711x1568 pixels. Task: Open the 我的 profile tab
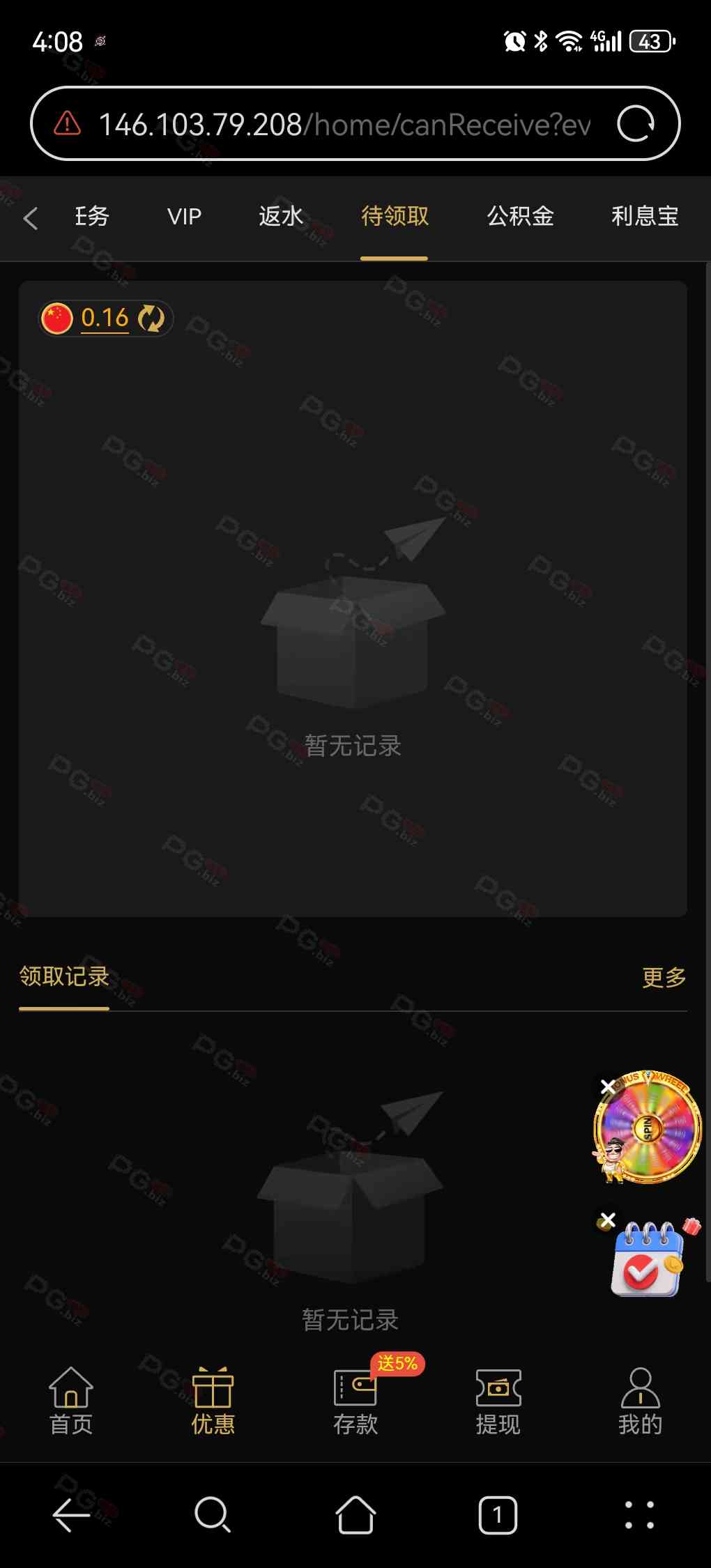tap(640, 1401)
